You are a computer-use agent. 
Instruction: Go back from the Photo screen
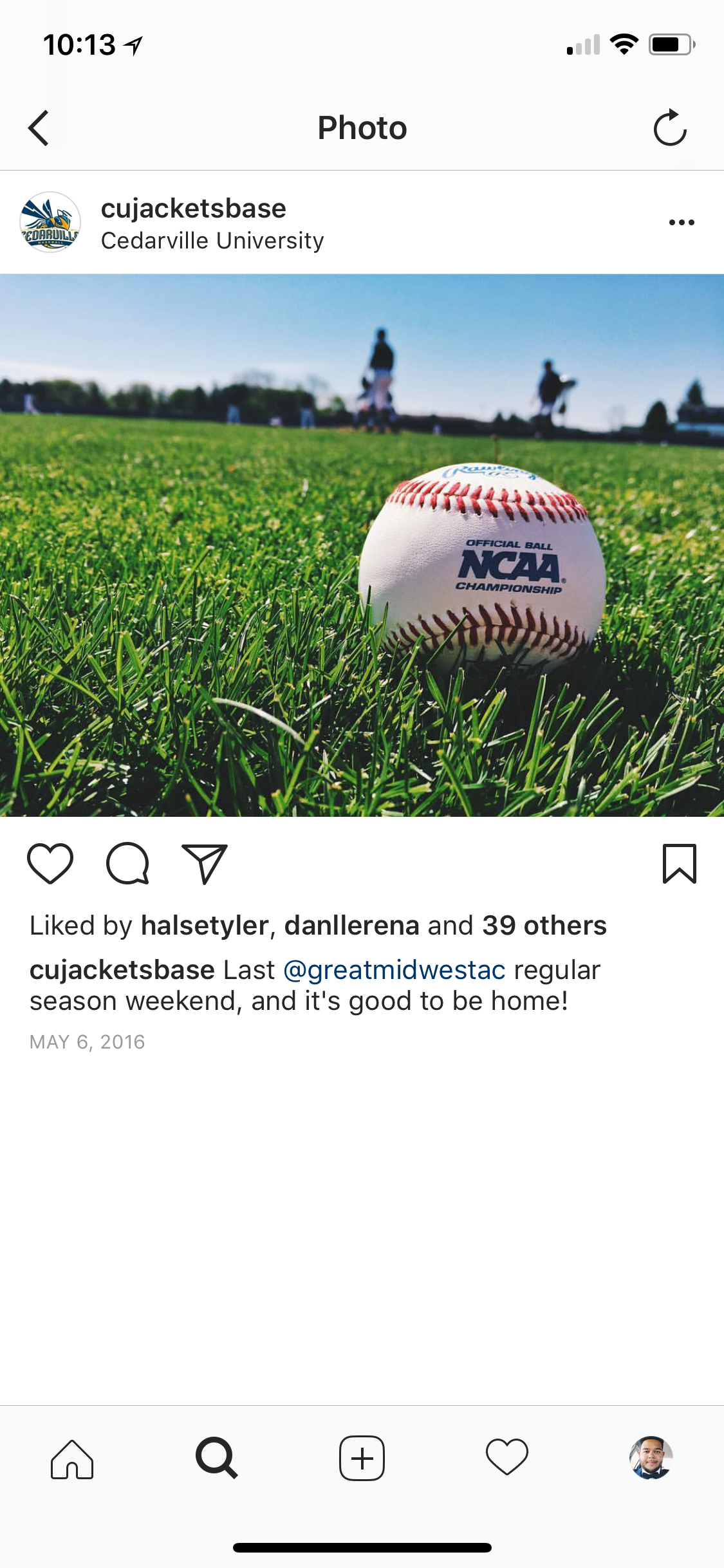point(39,128)
